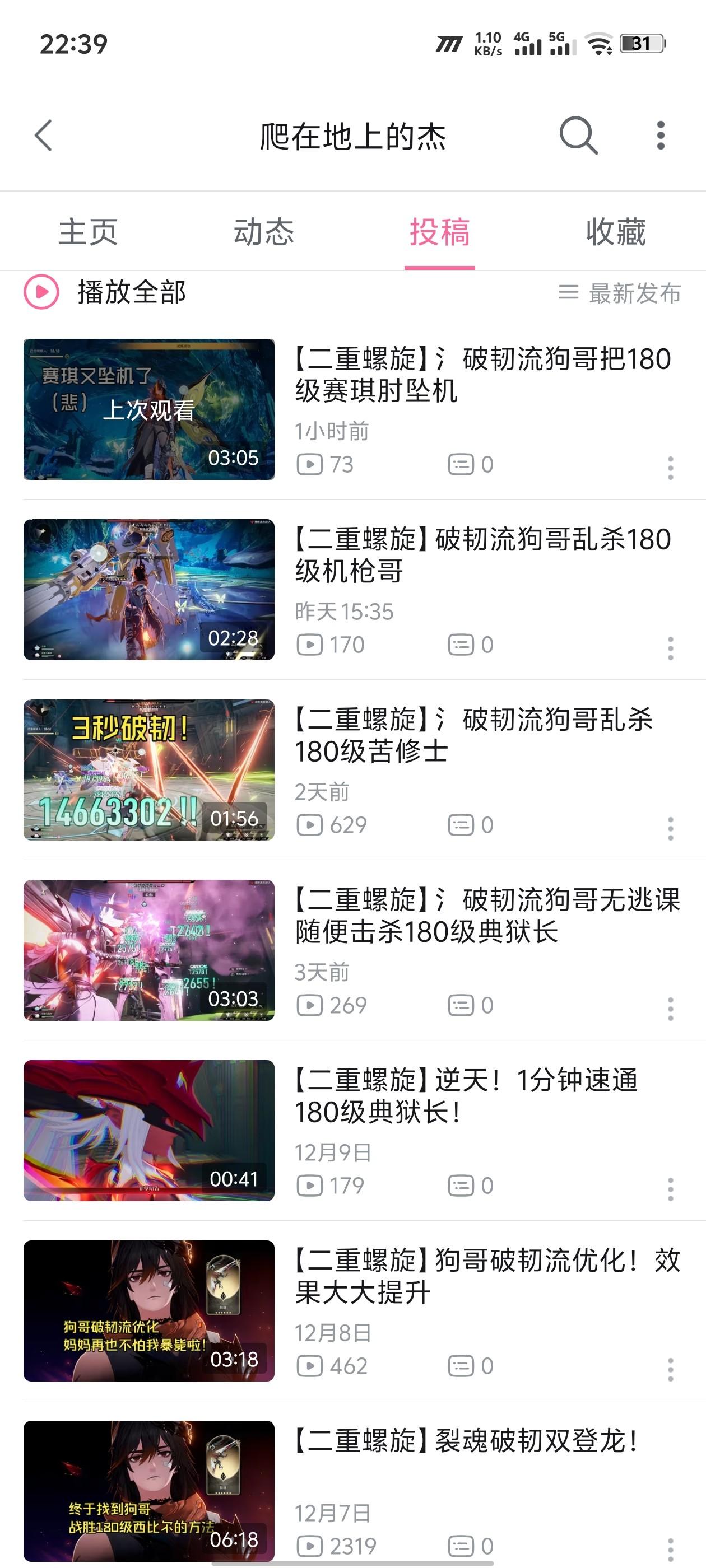Open the overflow menu in the top bar
The width and height of the screenshot is (706, 1568).
click(x=660, y=135)
